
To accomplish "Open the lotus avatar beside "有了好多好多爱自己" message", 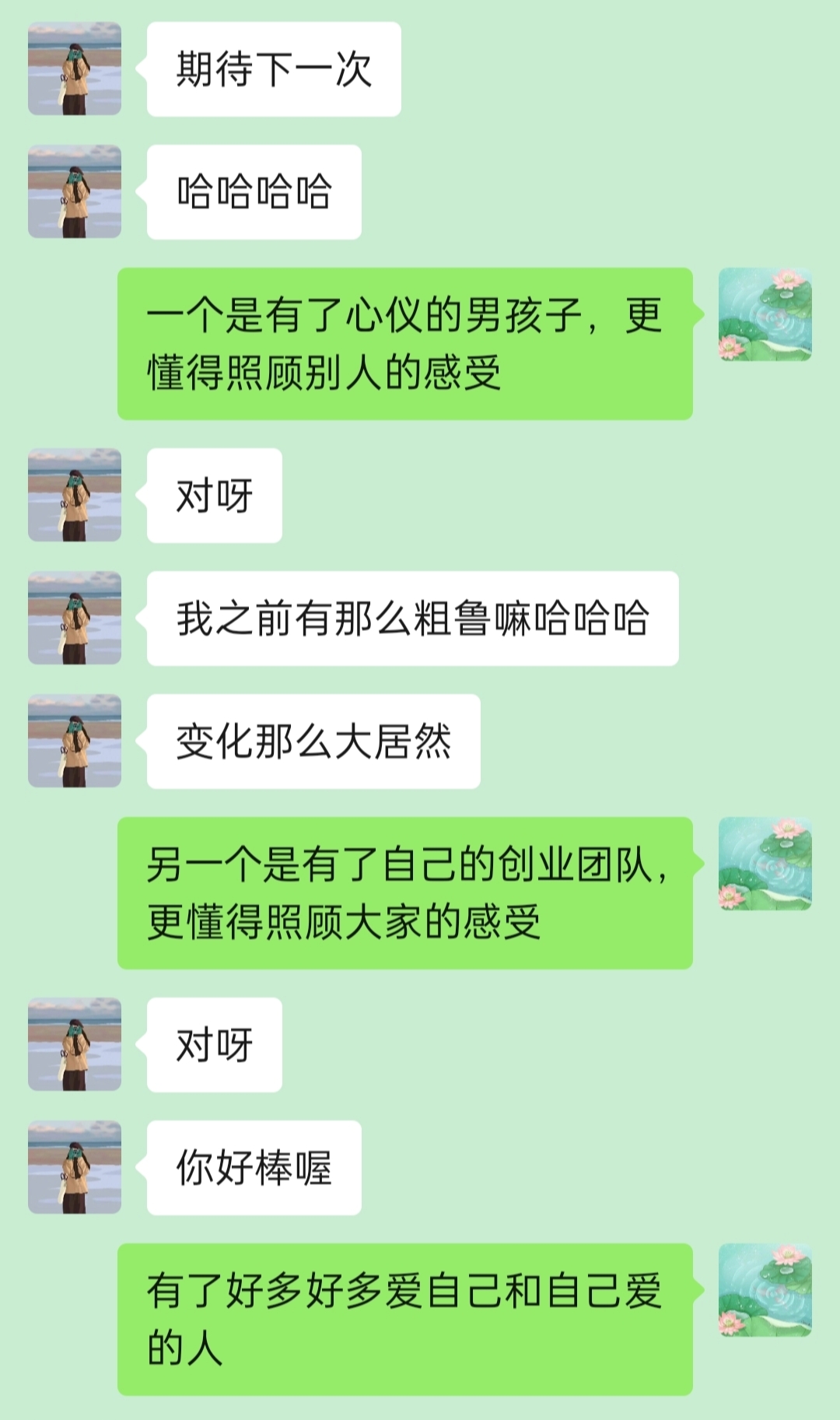I will click(x=765, y=1289).
